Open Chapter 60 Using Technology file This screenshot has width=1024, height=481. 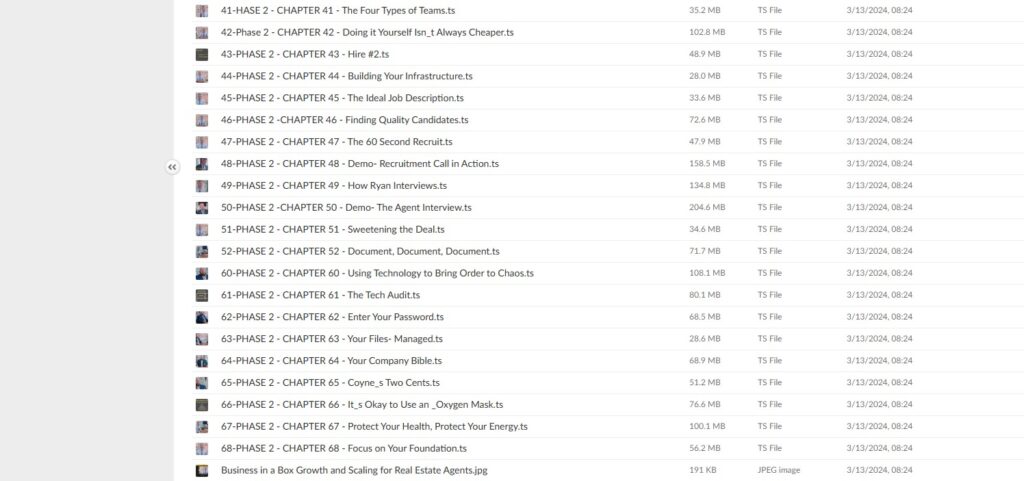tap(377, 273)
